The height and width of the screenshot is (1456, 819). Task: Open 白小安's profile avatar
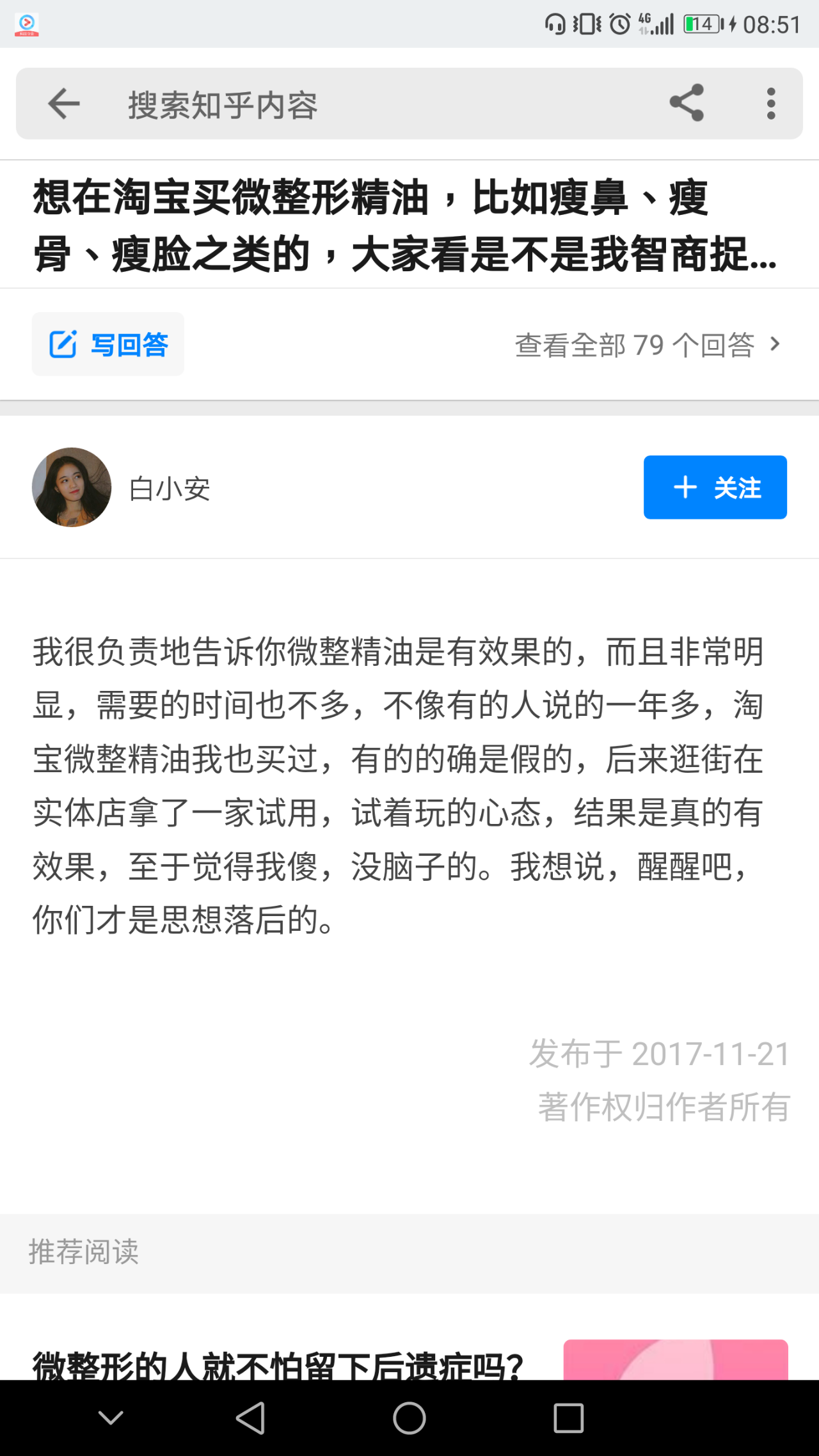click(x=72, y=487)
